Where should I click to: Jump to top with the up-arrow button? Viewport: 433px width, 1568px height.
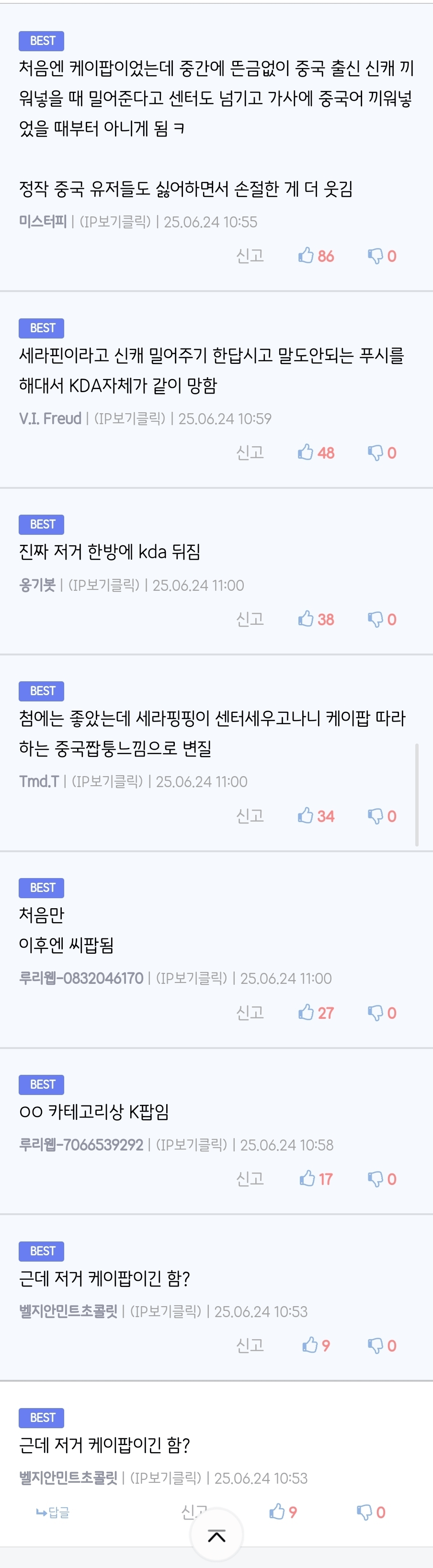[x=216, y=1536]
